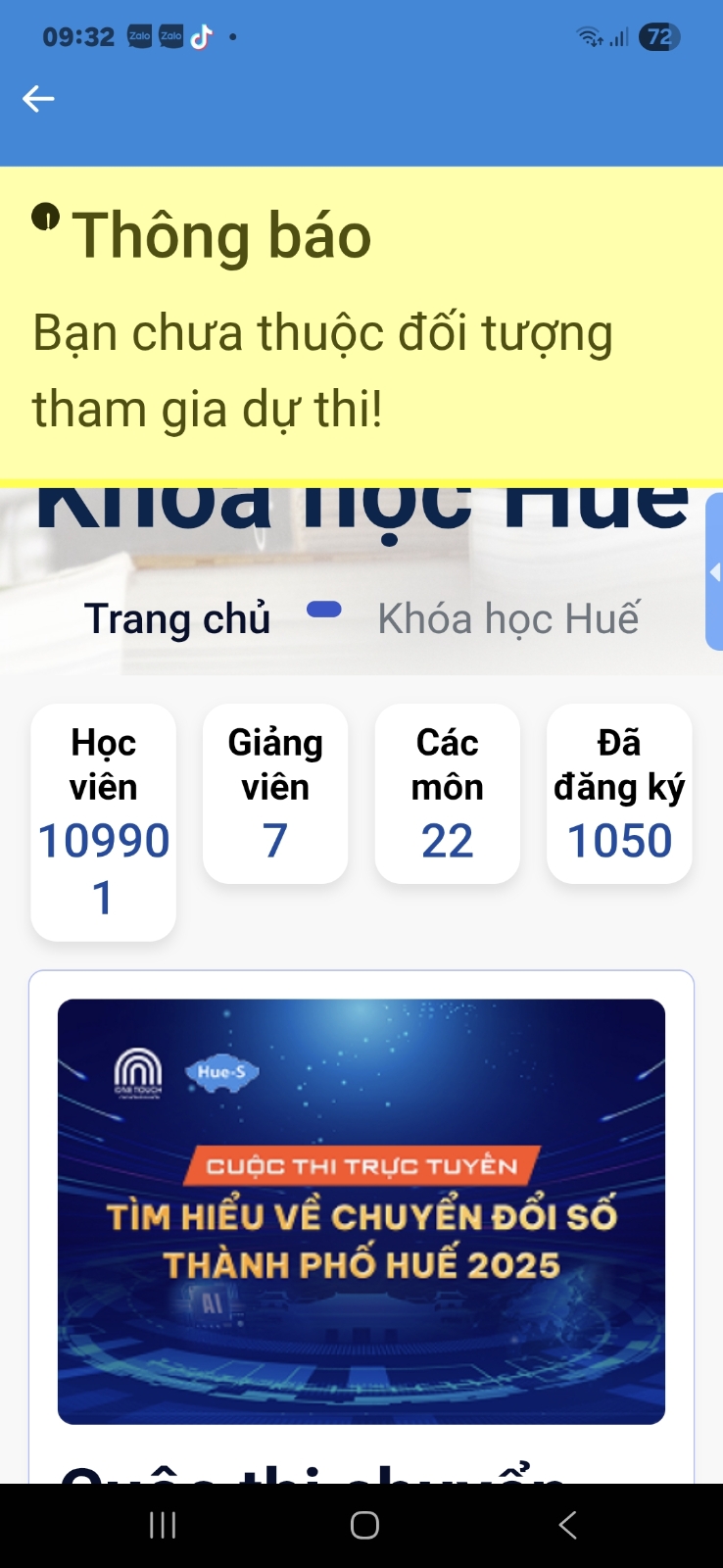
Task: Open the Trang chủ breadcrumb link
Action: [177, 619]
